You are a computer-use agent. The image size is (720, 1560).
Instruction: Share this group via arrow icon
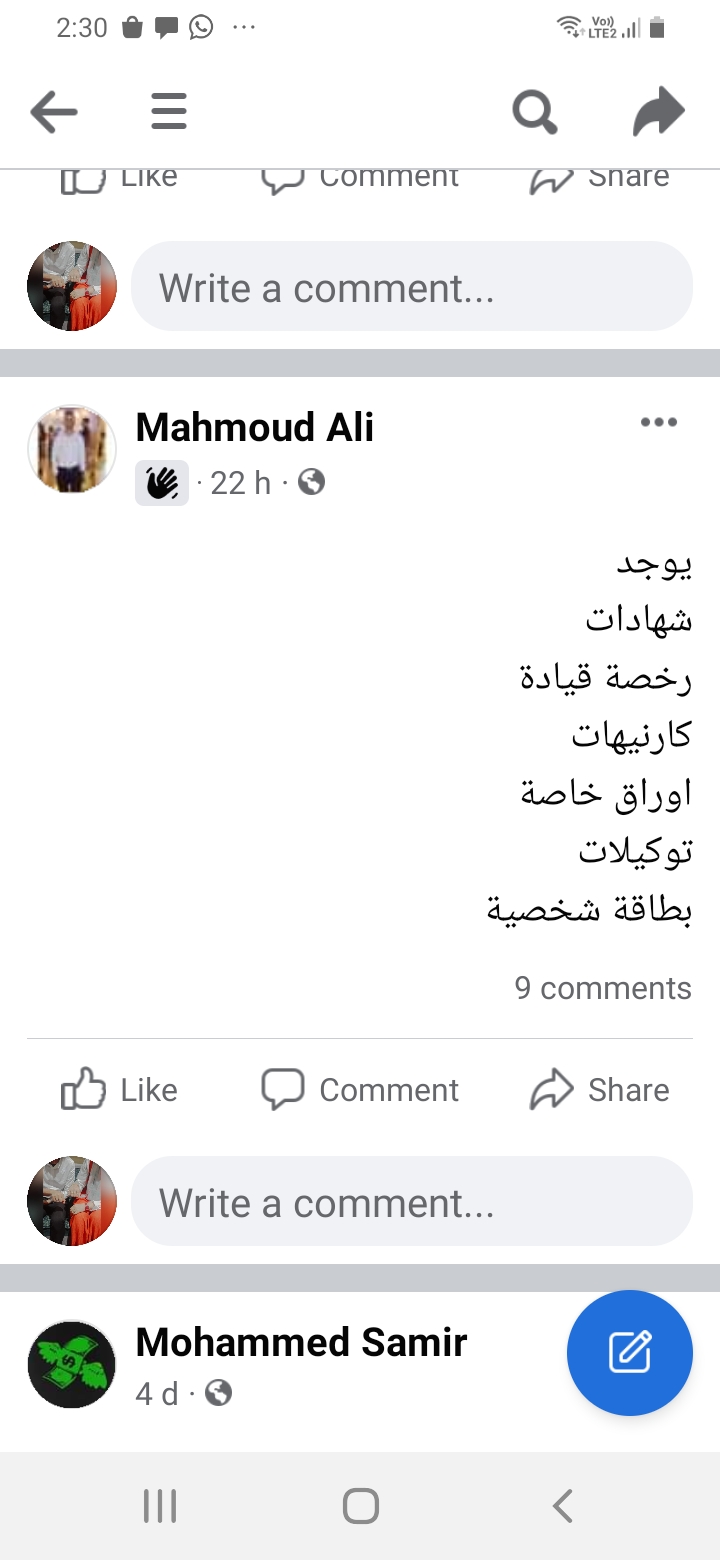[659, 112]
